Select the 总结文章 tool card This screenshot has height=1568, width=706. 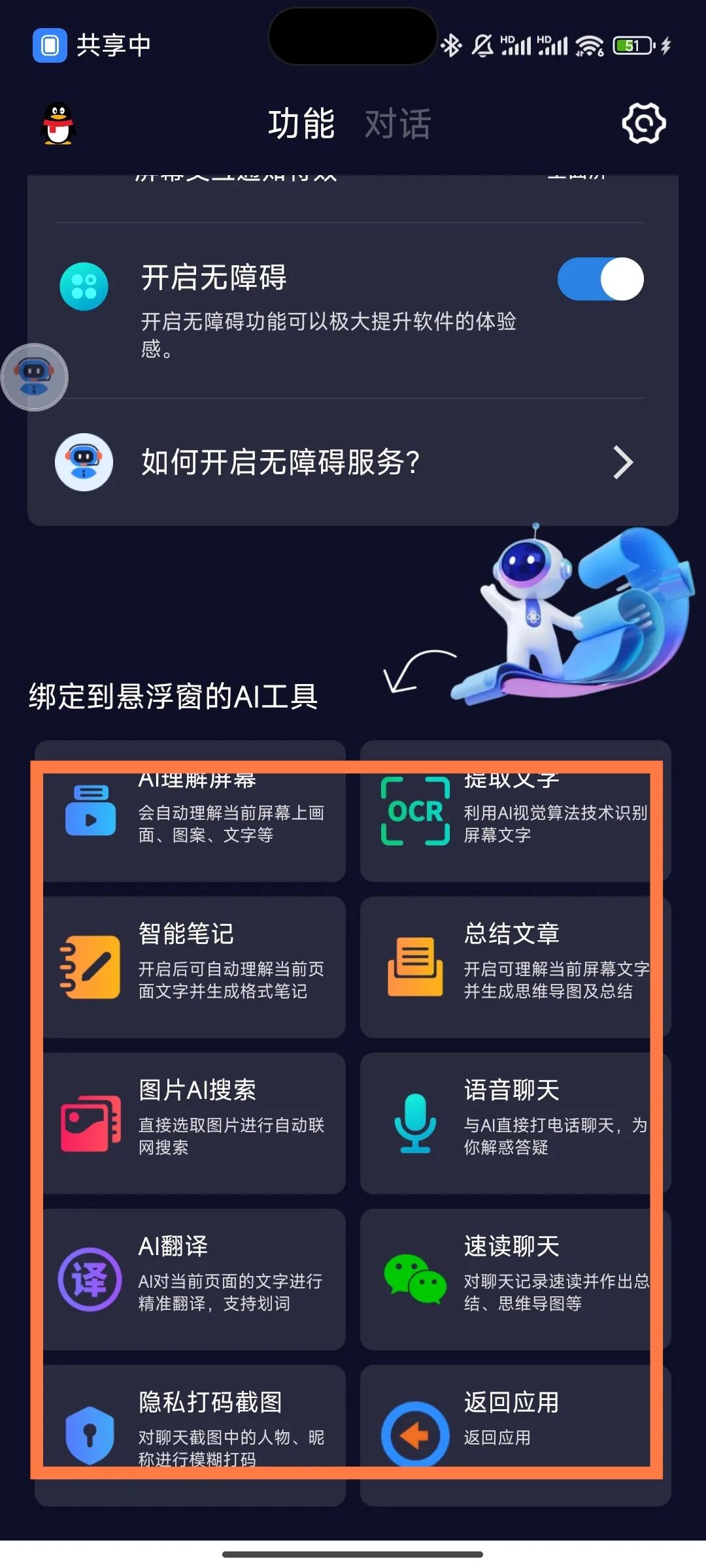(515, 967)
